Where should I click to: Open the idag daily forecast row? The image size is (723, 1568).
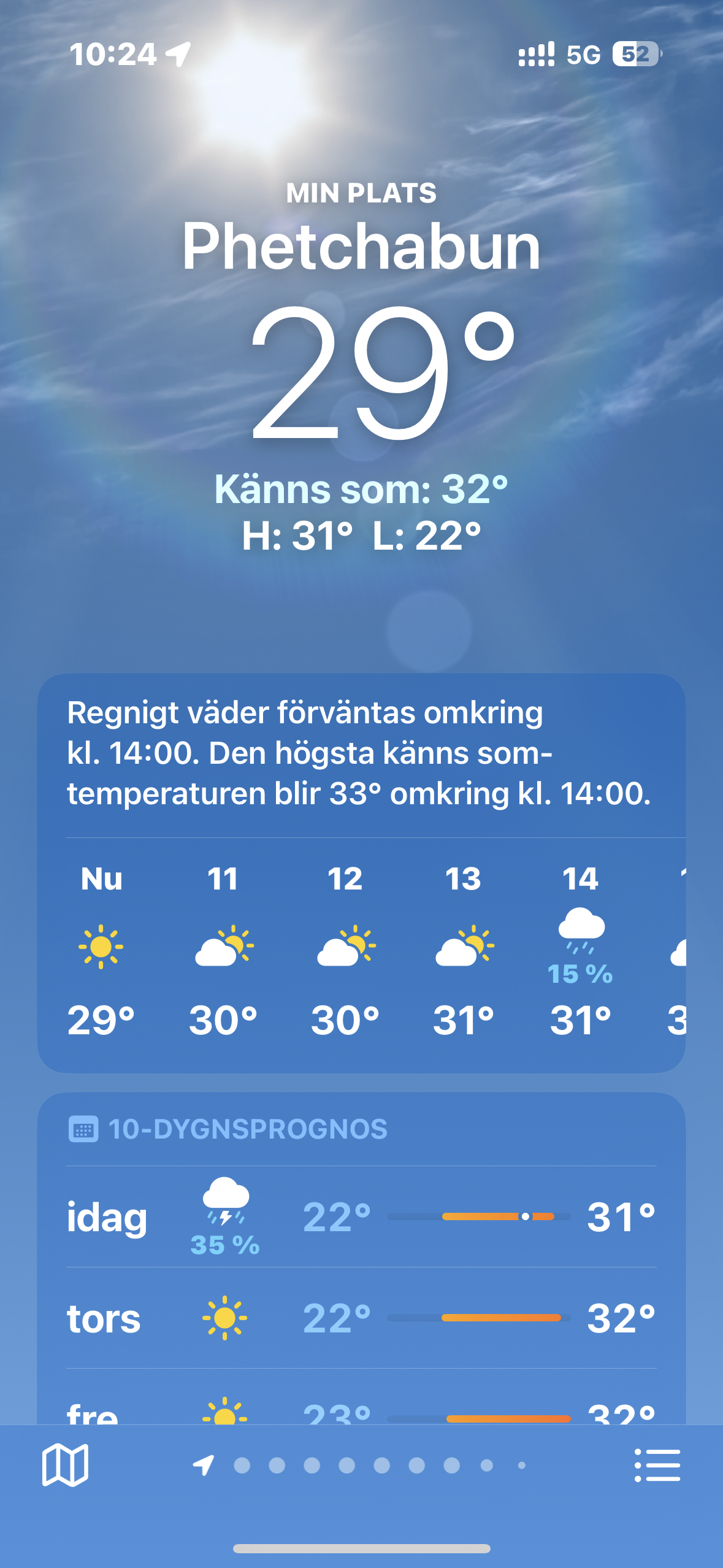tap(361, 1218)
